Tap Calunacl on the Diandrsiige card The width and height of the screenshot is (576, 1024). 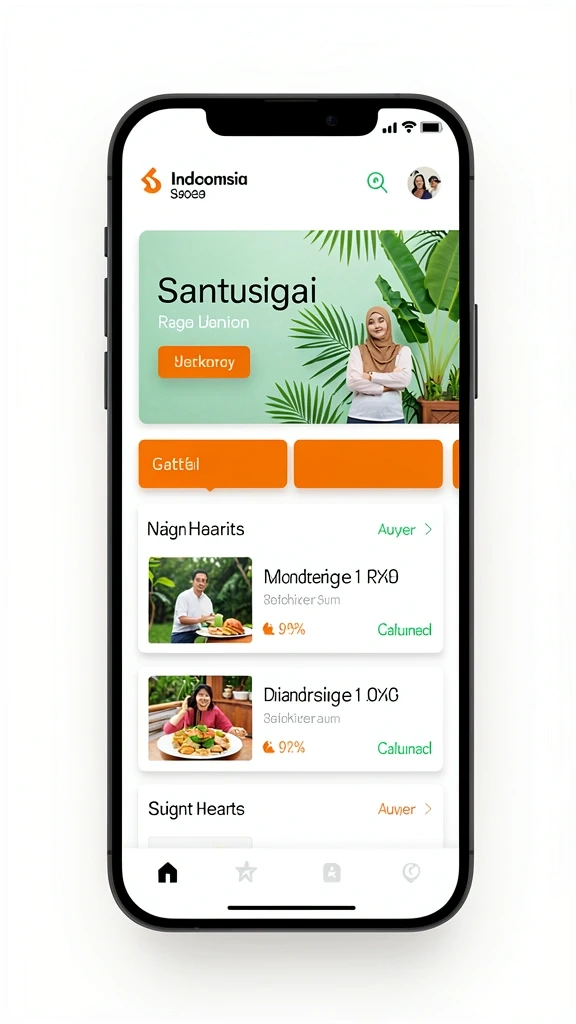pyautogui.click(x=404, y=748)
